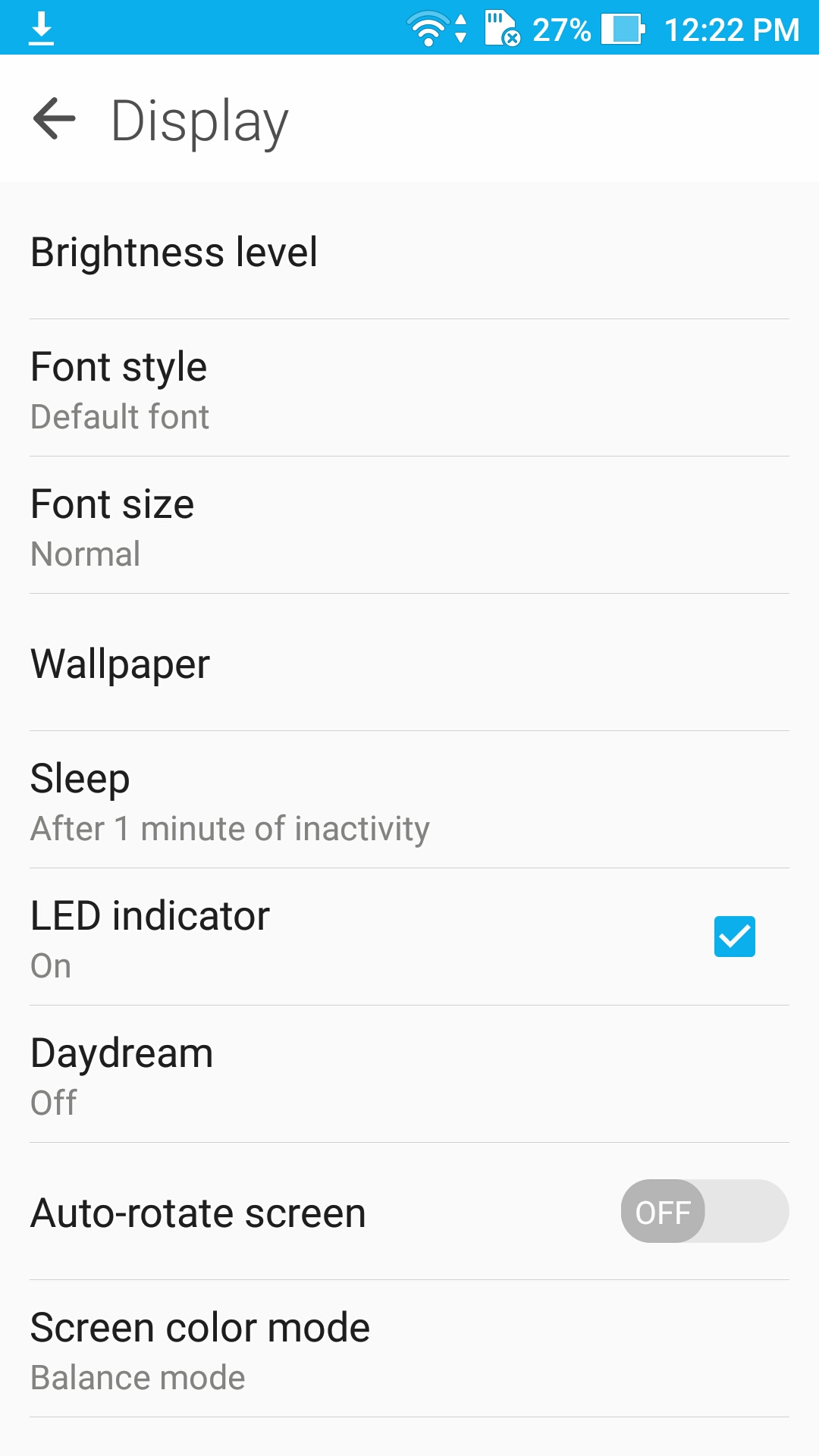The height and width of the screenshot is (1456, 819).
Task: Go back from Display settings
Action: click(55, 119)
